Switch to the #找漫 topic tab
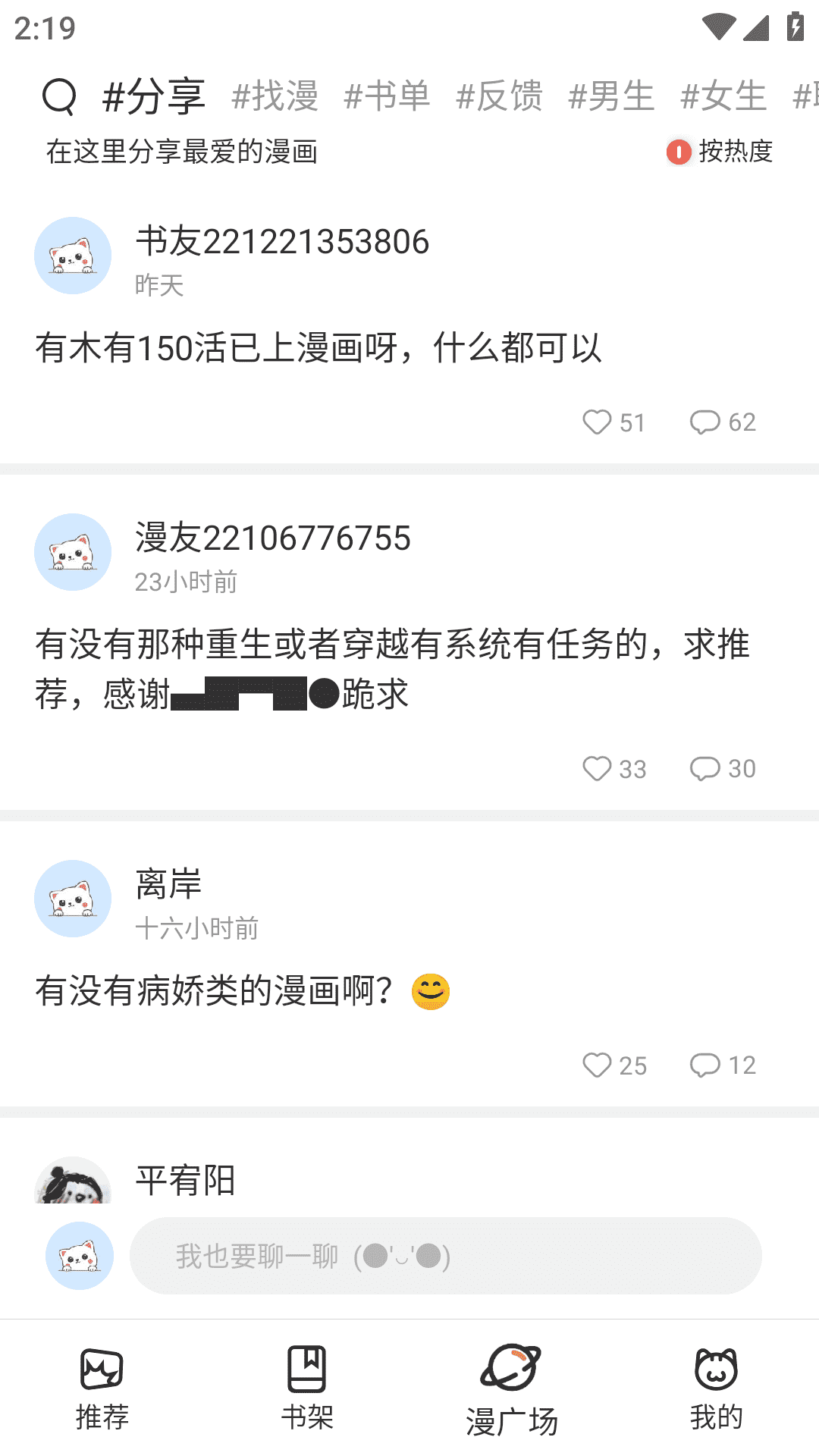The image size is (819, 1456). click(x=275, y=96)
